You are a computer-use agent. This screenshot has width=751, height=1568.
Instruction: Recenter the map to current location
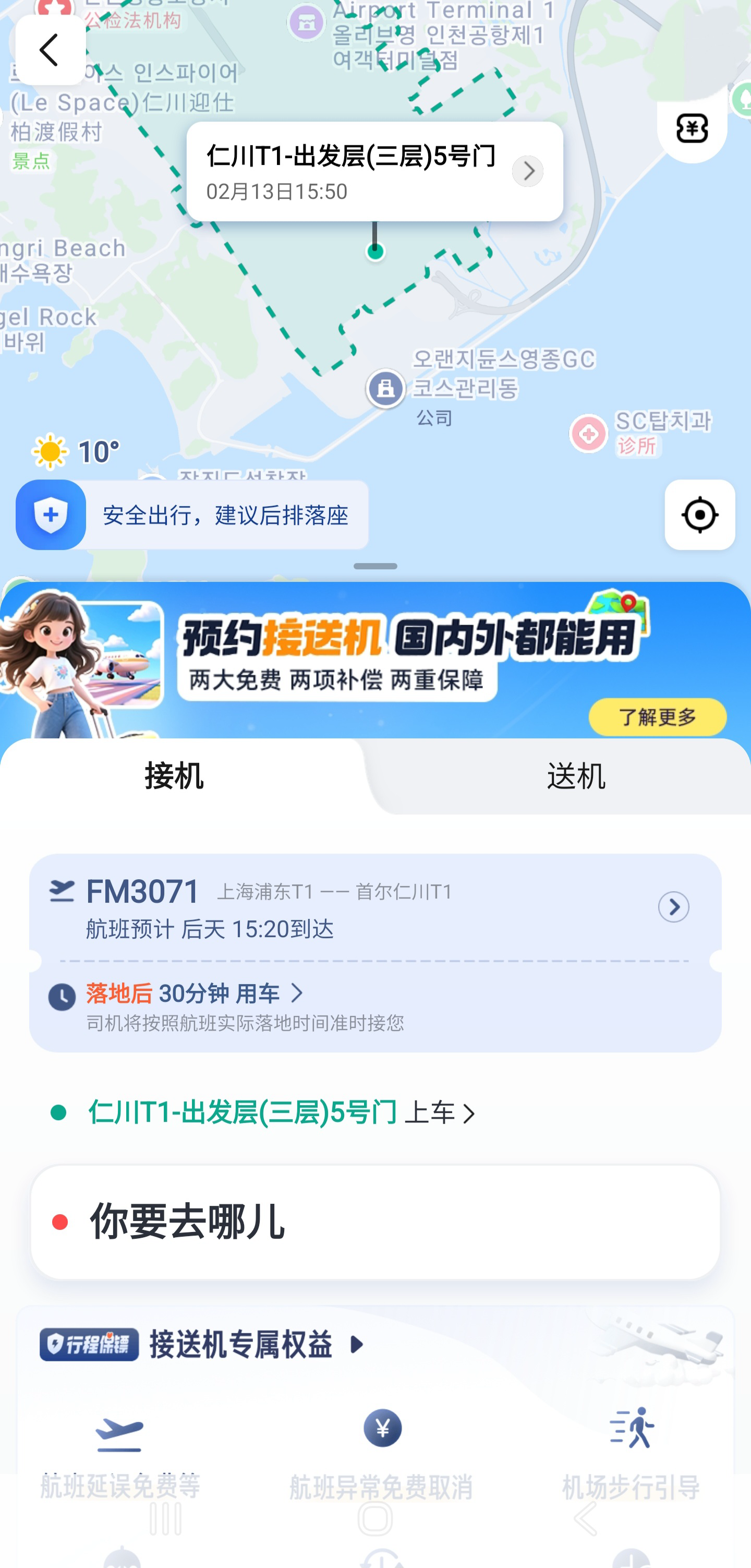pos(699,515)
